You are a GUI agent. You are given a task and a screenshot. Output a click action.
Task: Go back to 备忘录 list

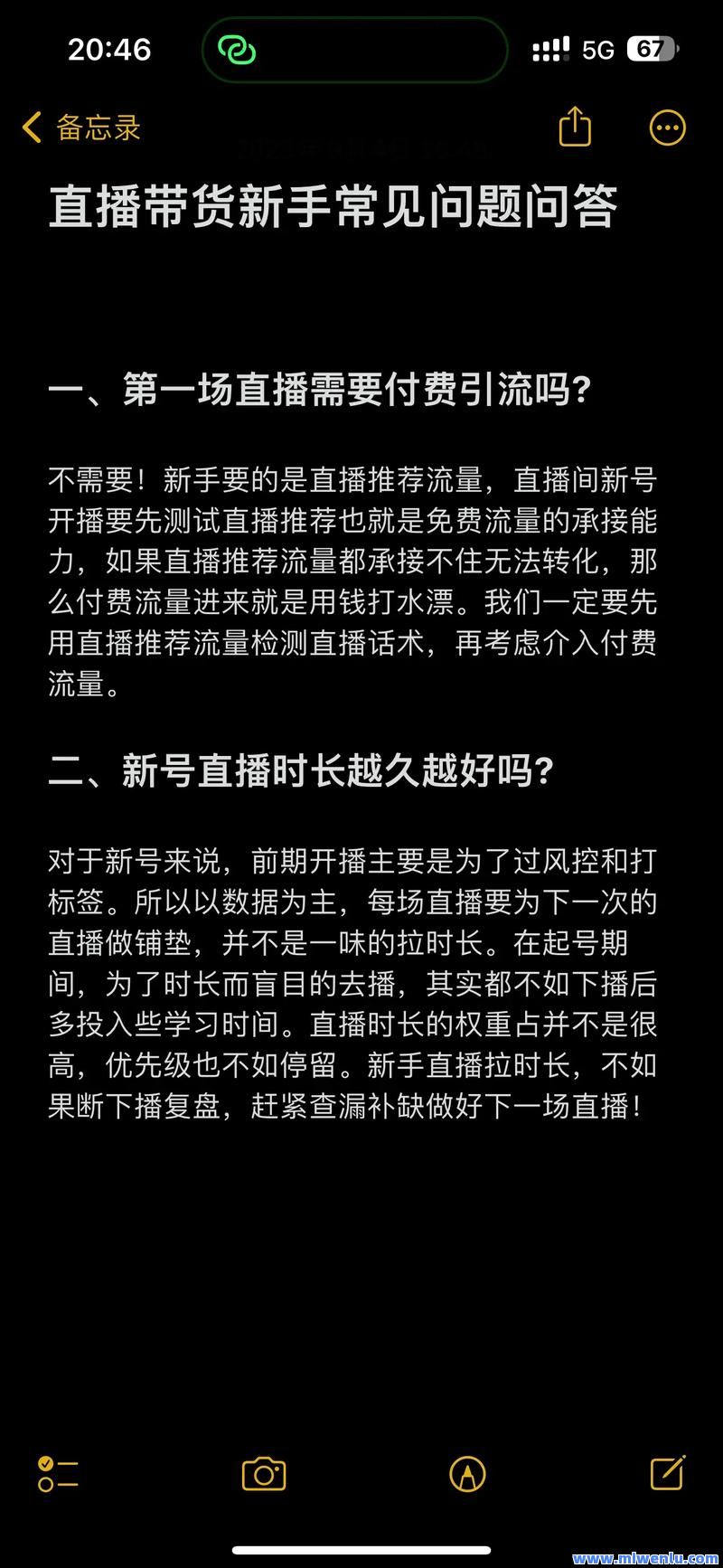(81, 128)
